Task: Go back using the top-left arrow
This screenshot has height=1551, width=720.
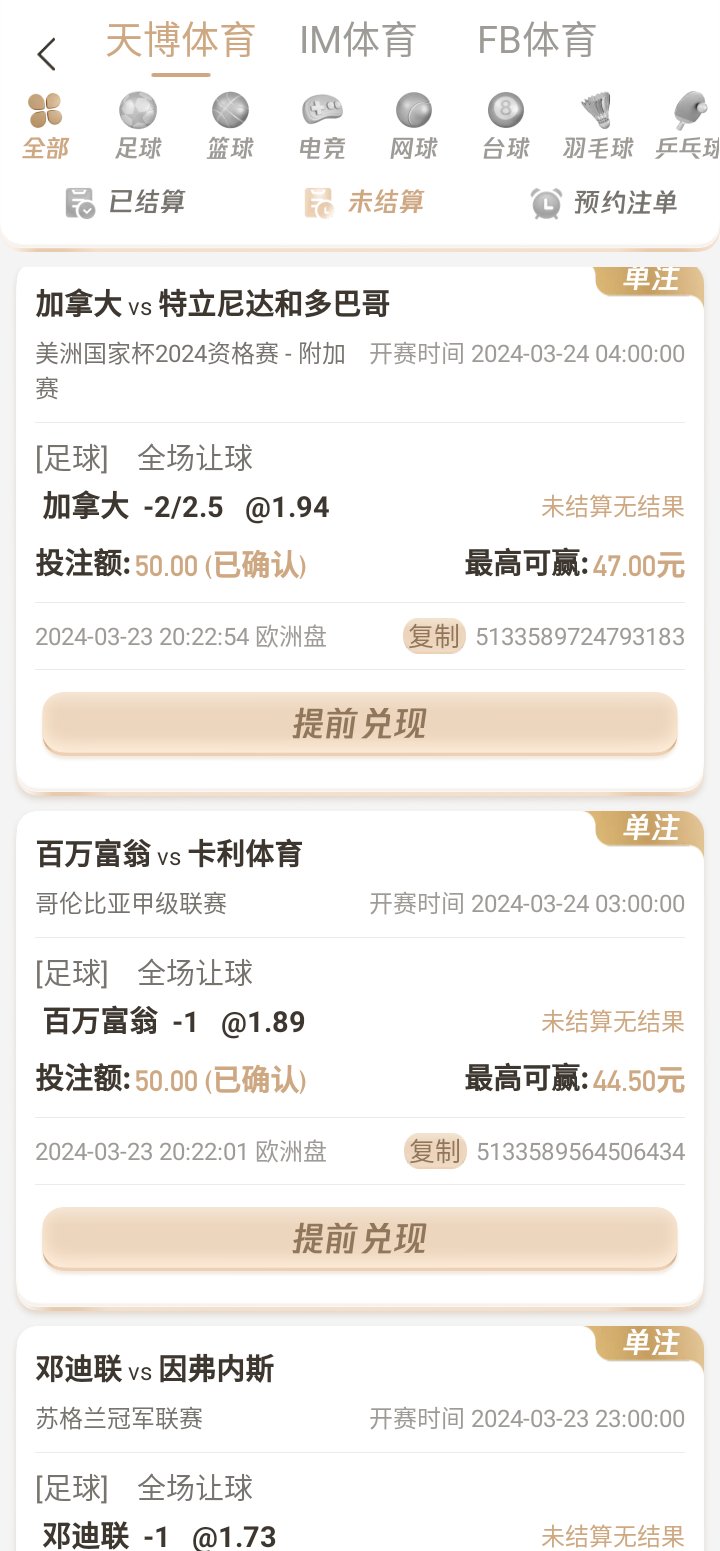Action: (46, 54)
